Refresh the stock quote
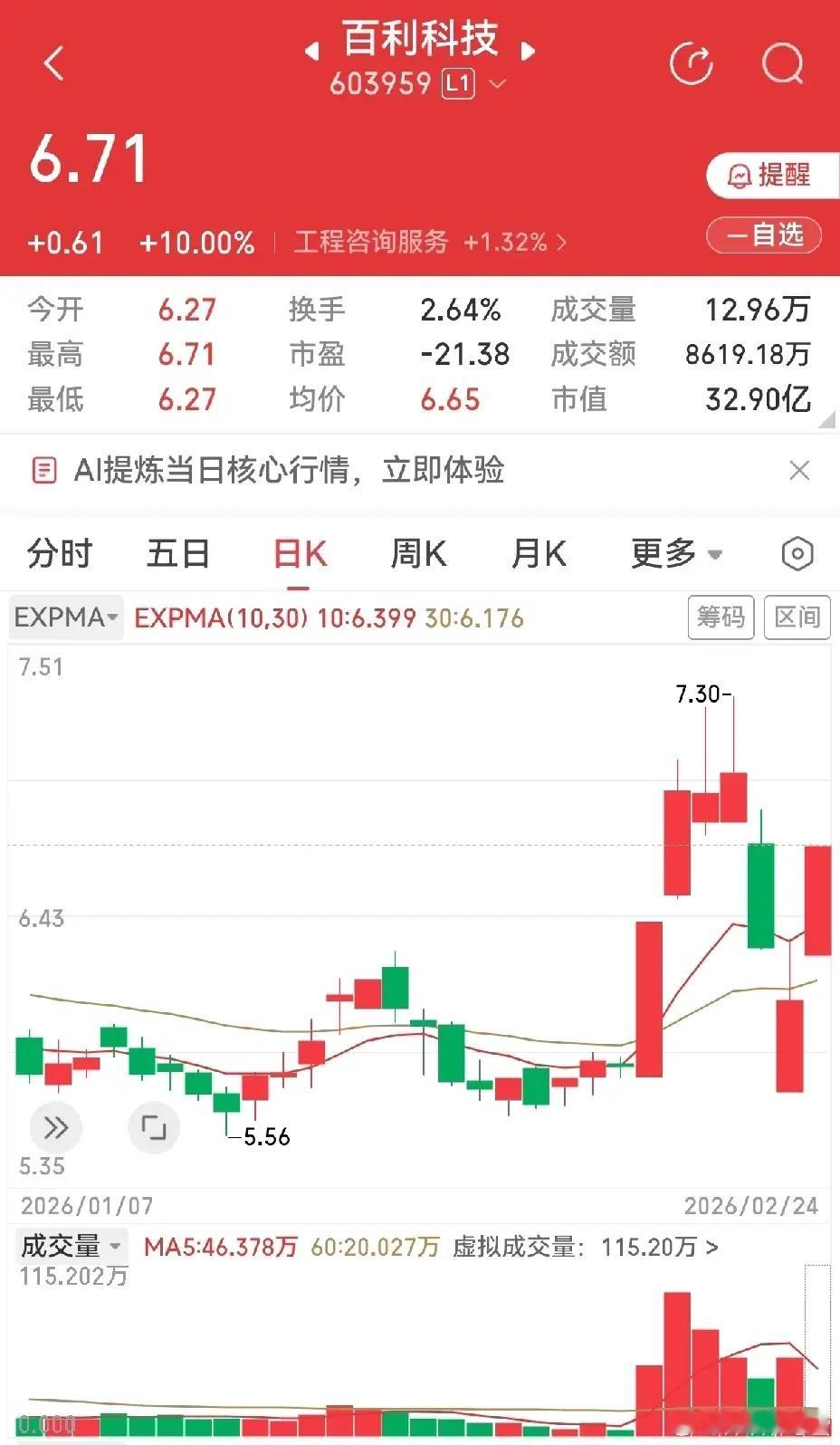 coord(691,63)
